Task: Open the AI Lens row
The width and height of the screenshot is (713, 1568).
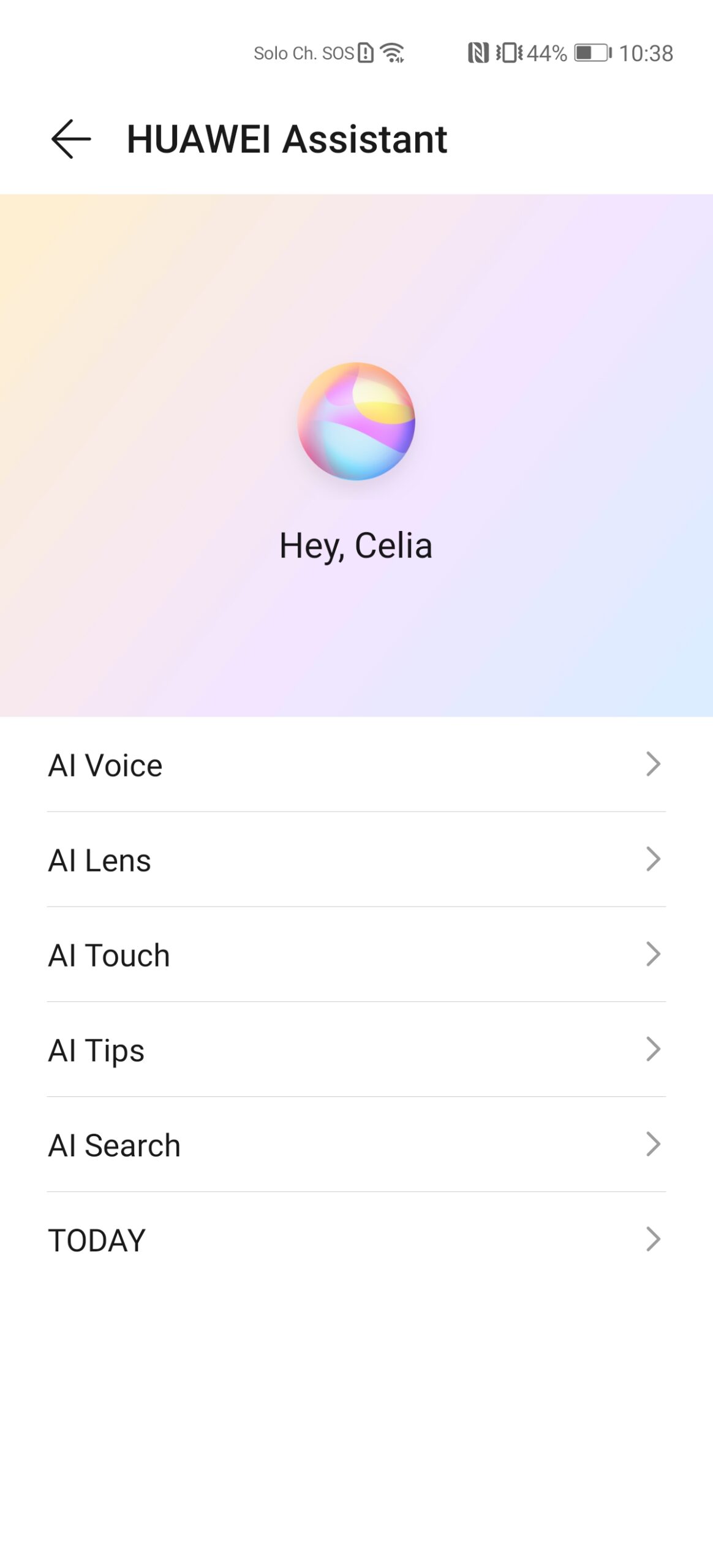Action: 355,859
